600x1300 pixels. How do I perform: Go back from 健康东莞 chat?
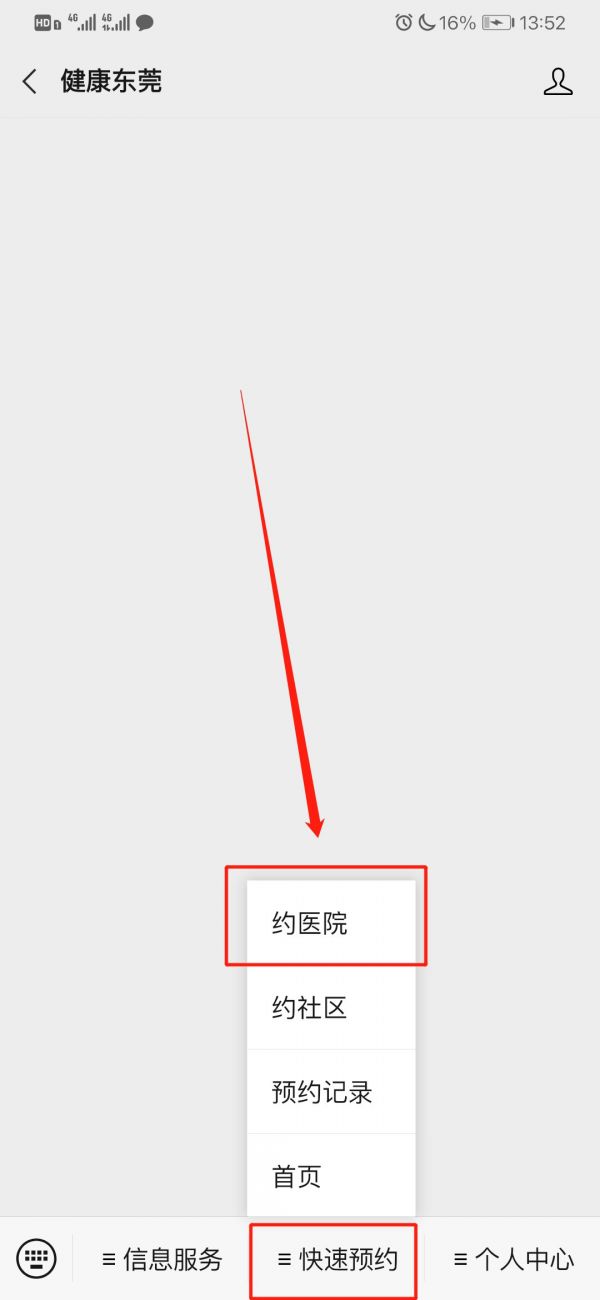tap(30, 82)
